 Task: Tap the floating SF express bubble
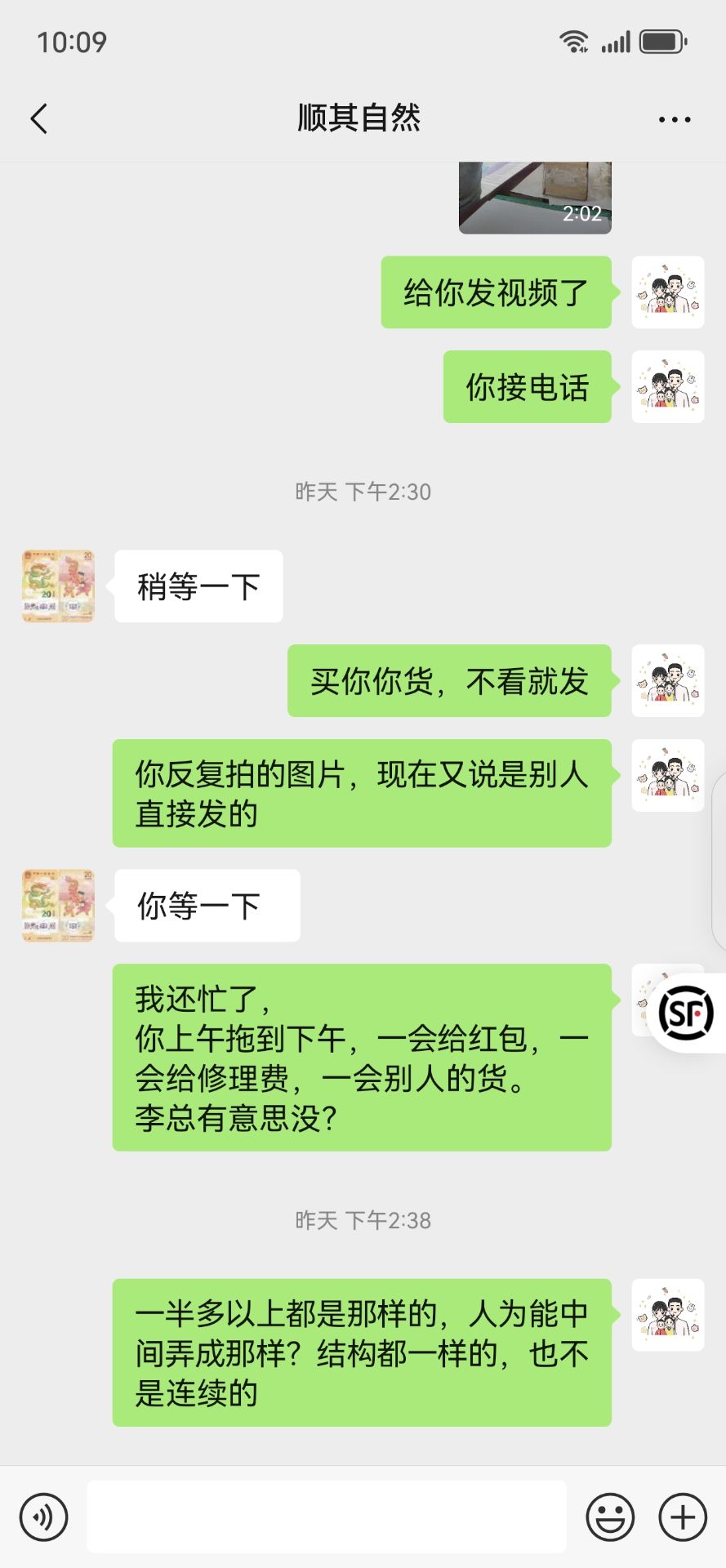[x=686, y=1013]
